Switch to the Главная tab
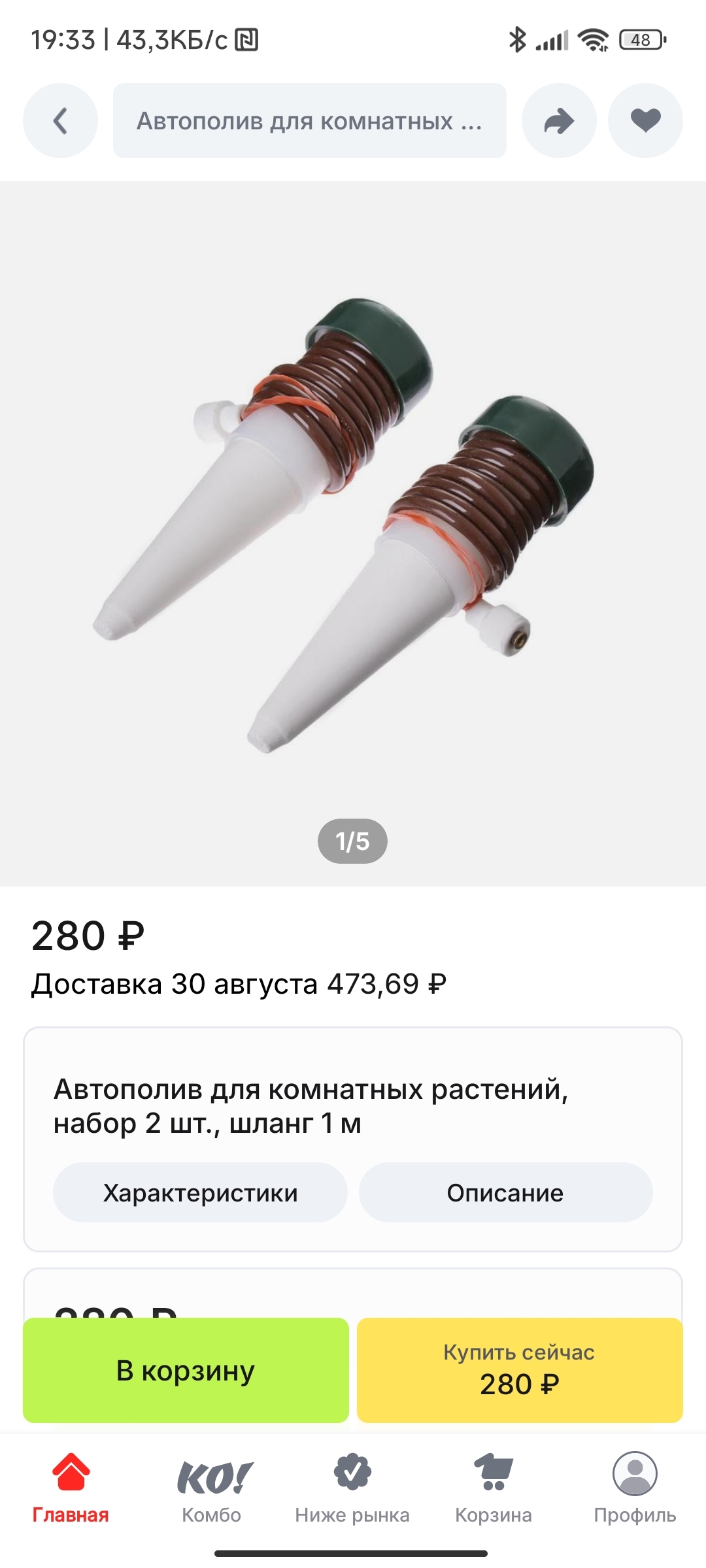Image resolution: width=706 pixels, height=1568 pixels. 71,1490
